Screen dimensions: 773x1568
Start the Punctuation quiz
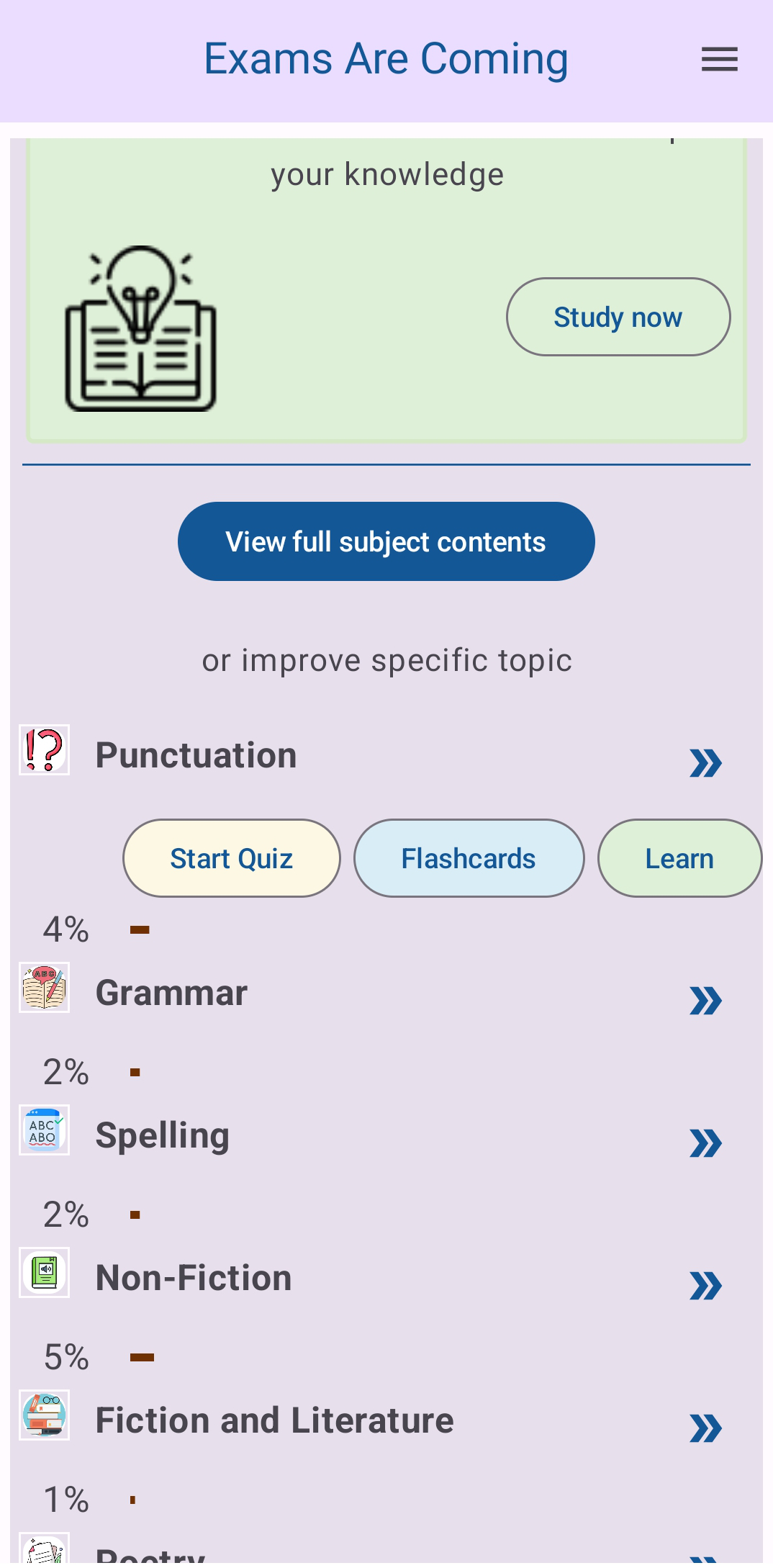231,858
